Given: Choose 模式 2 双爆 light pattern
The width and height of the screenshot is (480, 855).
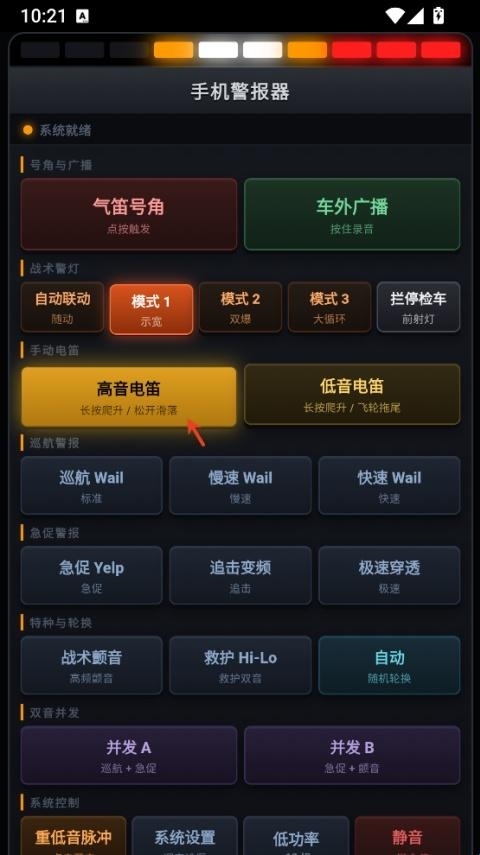Looking at the screenshot, I should point(240,307).
